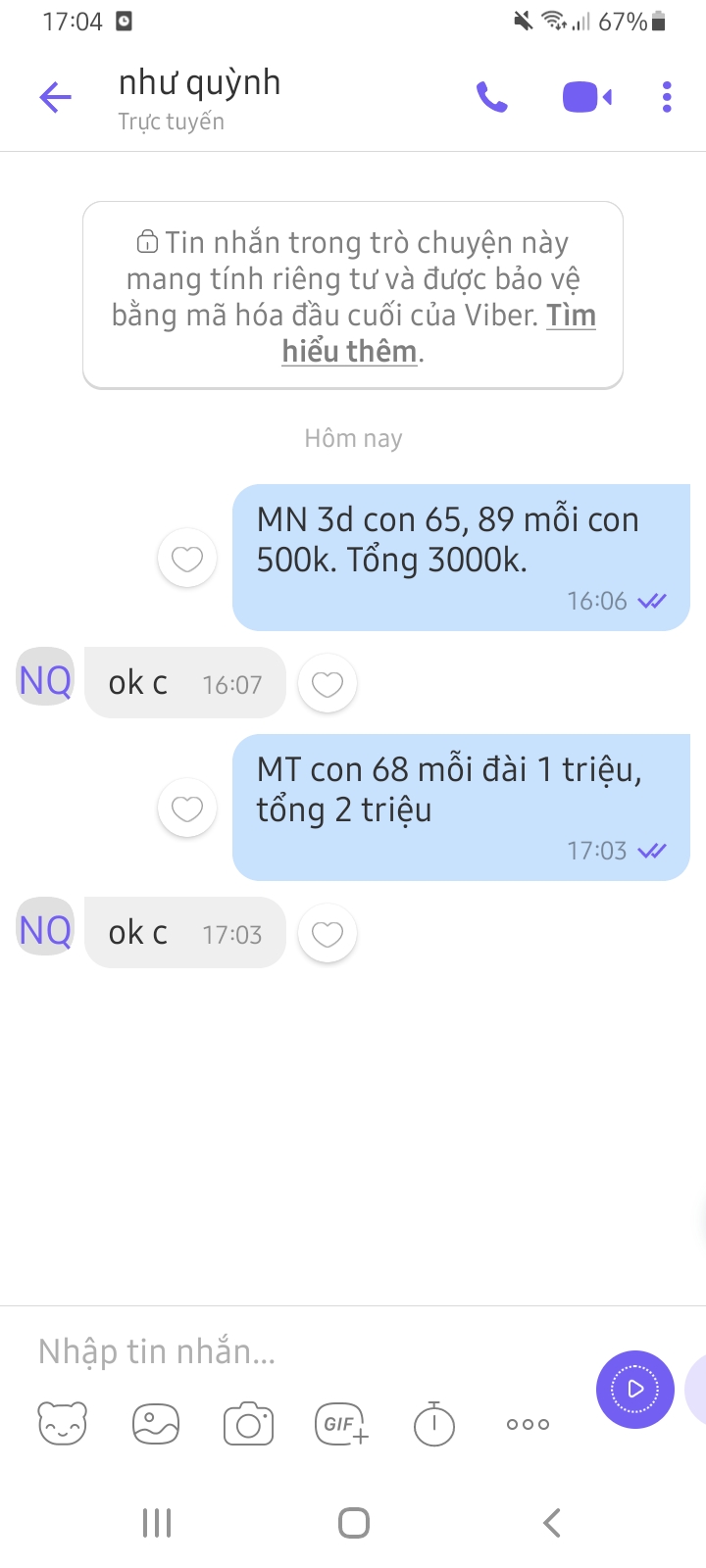Screen dimensions: 706x1568
Task: Open the camera to take a photo
Action: (248, 1424)
